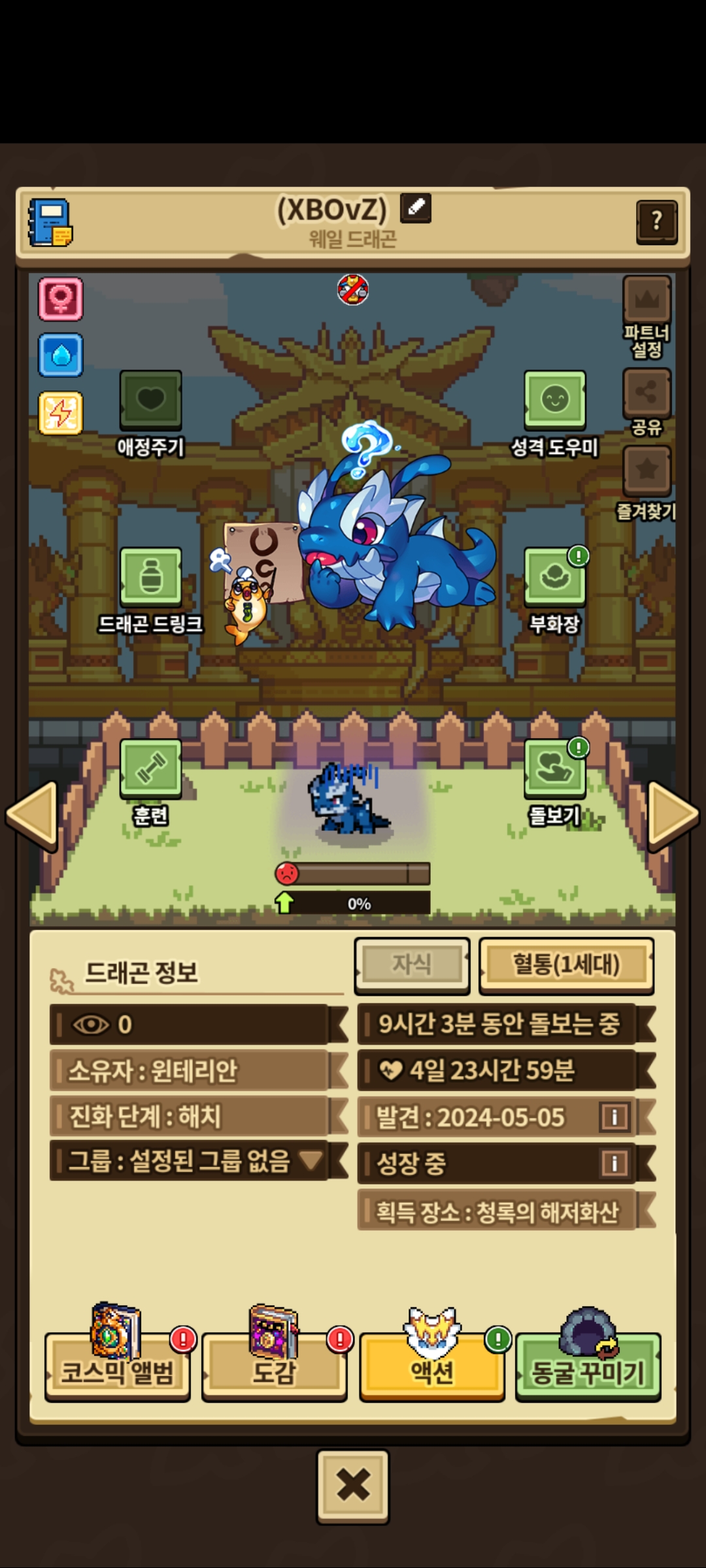The image size is (706, 1568).
Task: Open the help question mark button
Action: point(656,221)
